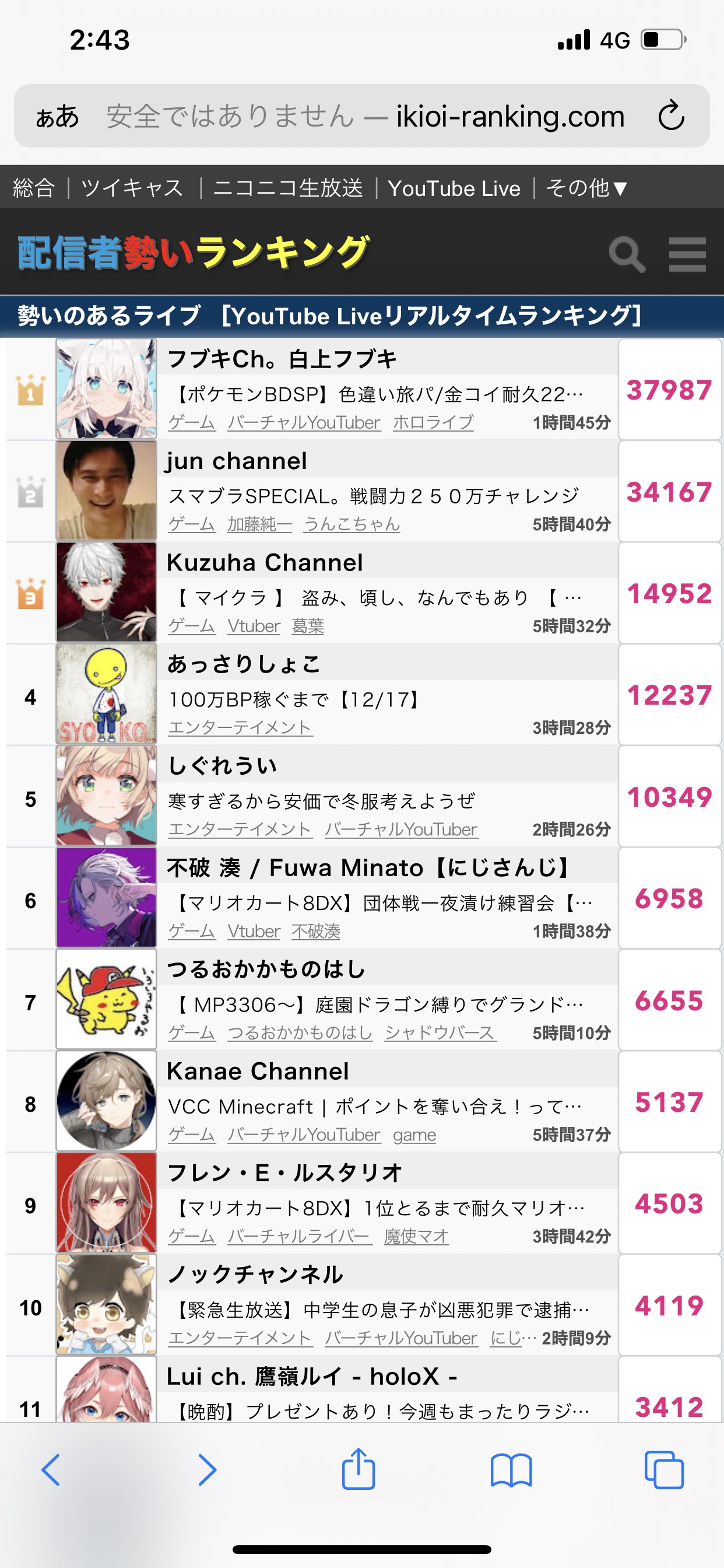Open Safari tabs overview
Image resolution: width=724 pixels, height=1568 pixels.
(663, 1470)
